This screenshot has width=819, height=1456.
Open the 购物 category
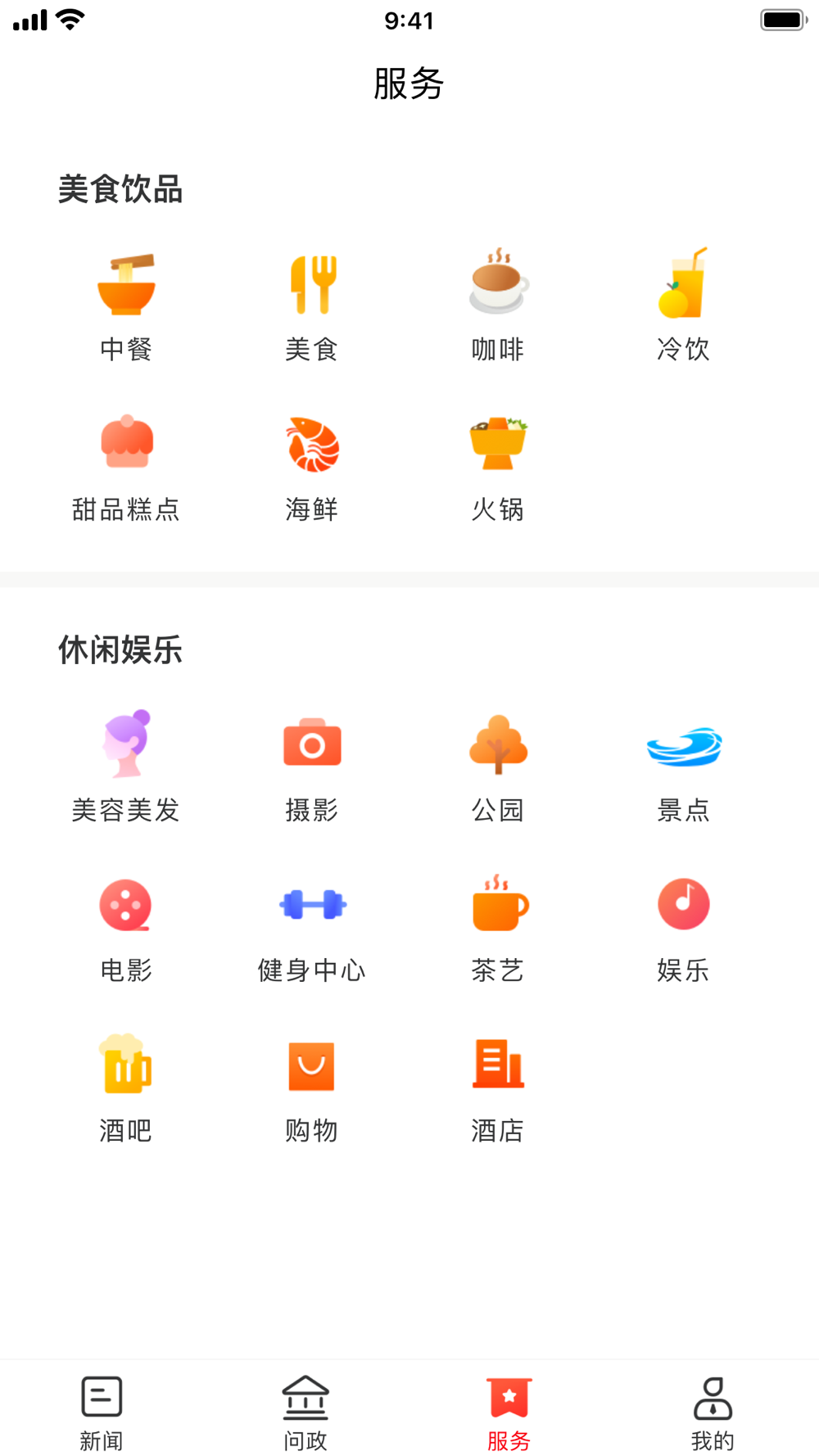pos(311,1089)
